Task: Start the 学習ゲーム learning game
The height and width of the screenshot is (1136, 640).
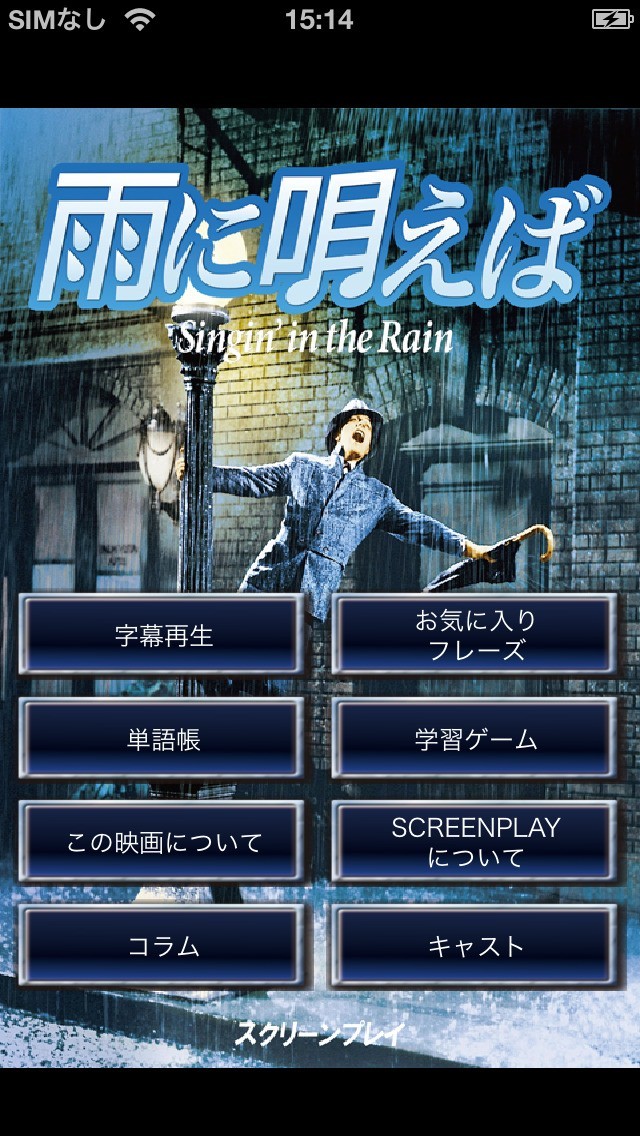Action: pyautogui.click(x=475, y=739)
